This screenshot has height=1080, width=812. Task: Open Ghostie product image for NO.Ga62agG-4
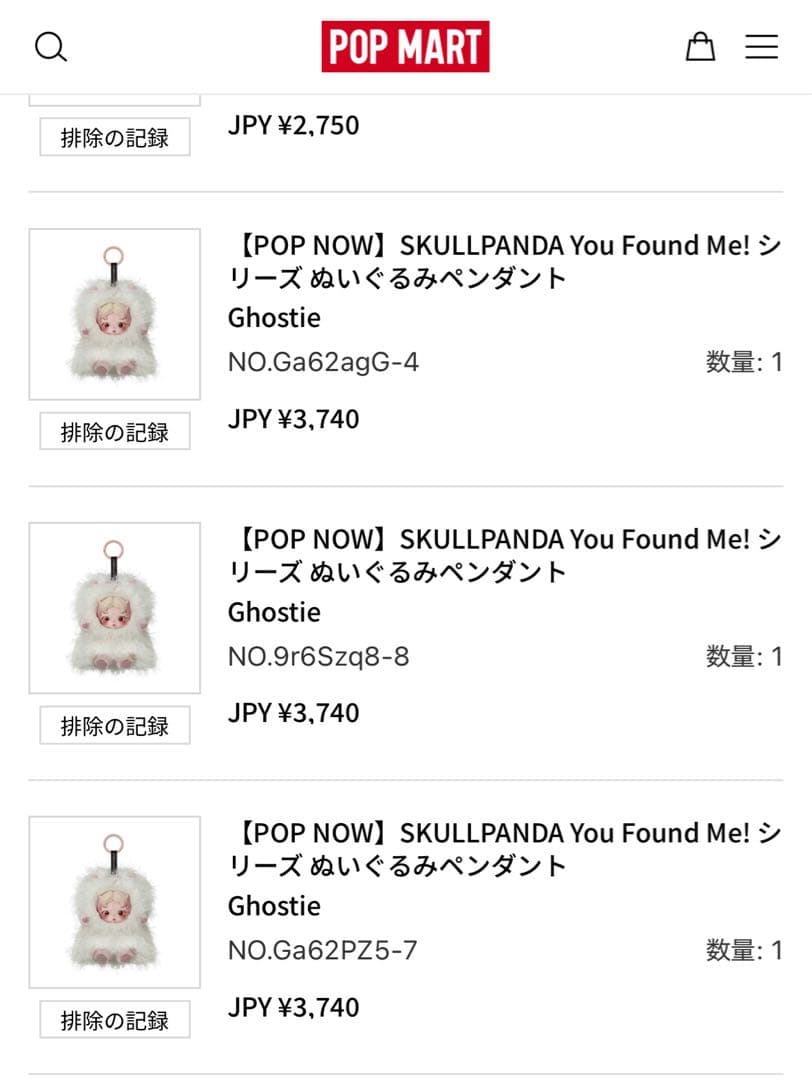(115, 314)
